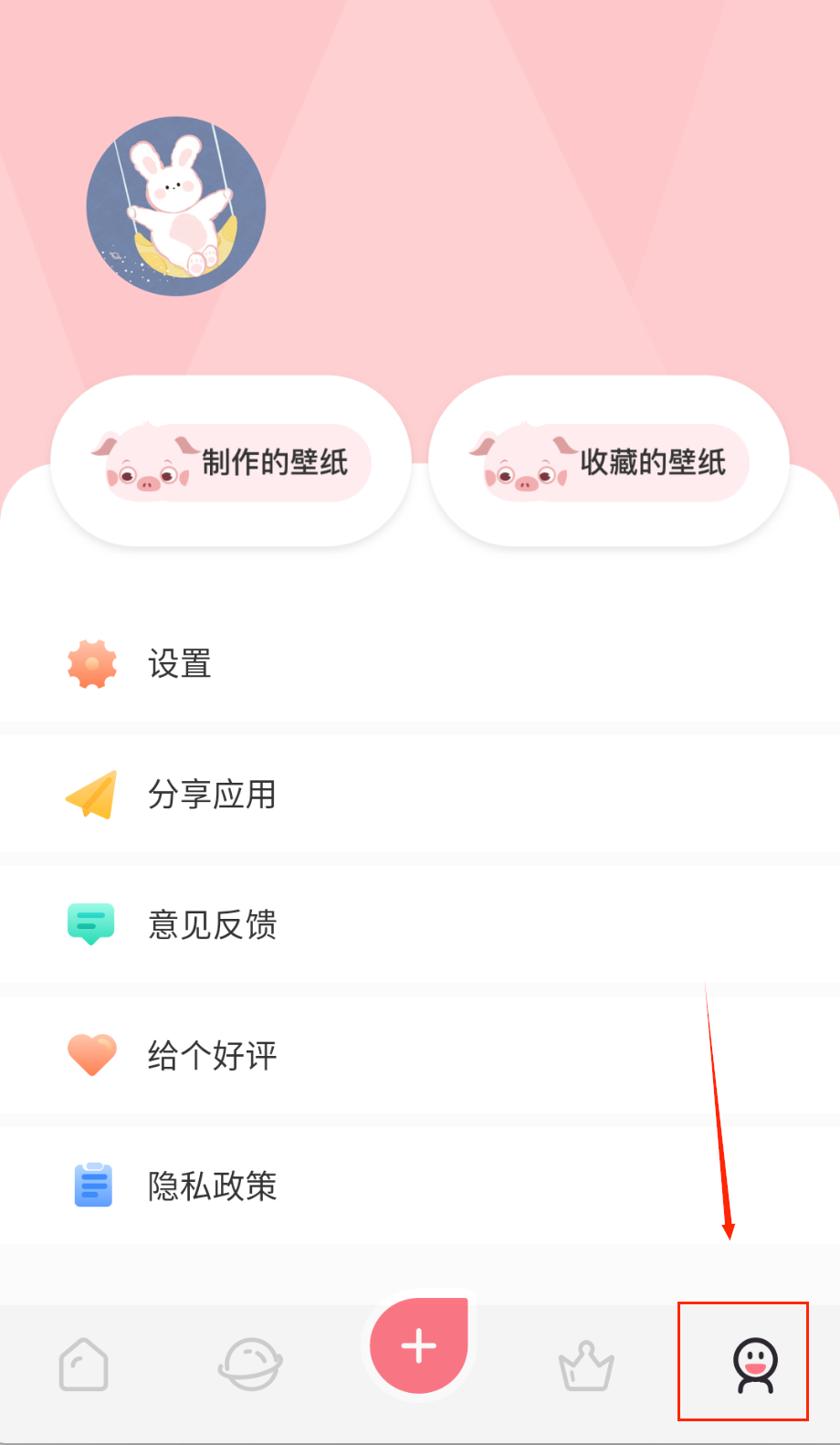Open 制作的壁纸 wallpapers
Image resolution: width=840 pixels, height=1445 pixels.
coord(232,462)
